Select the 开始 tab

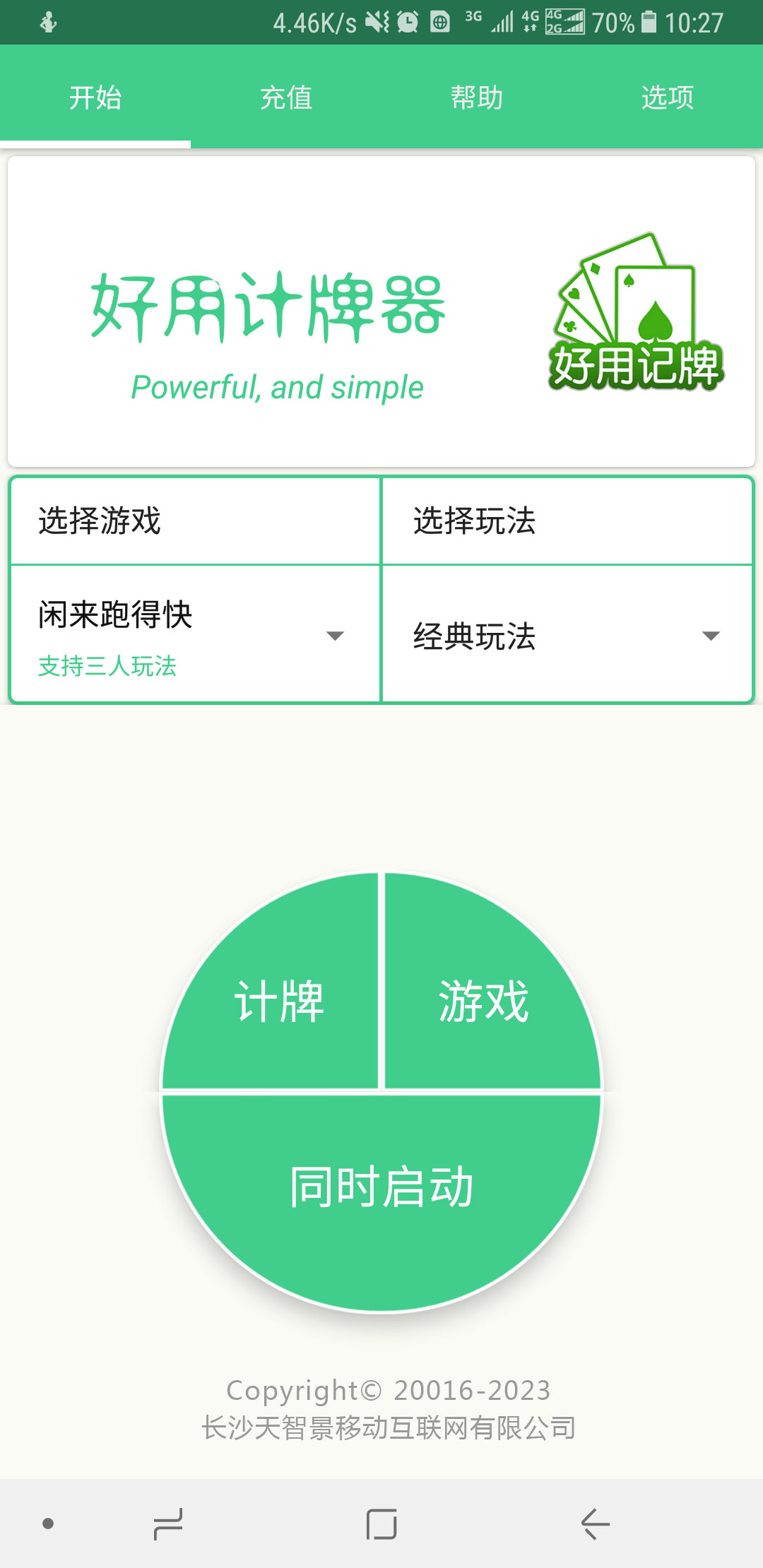coord(95,98)
